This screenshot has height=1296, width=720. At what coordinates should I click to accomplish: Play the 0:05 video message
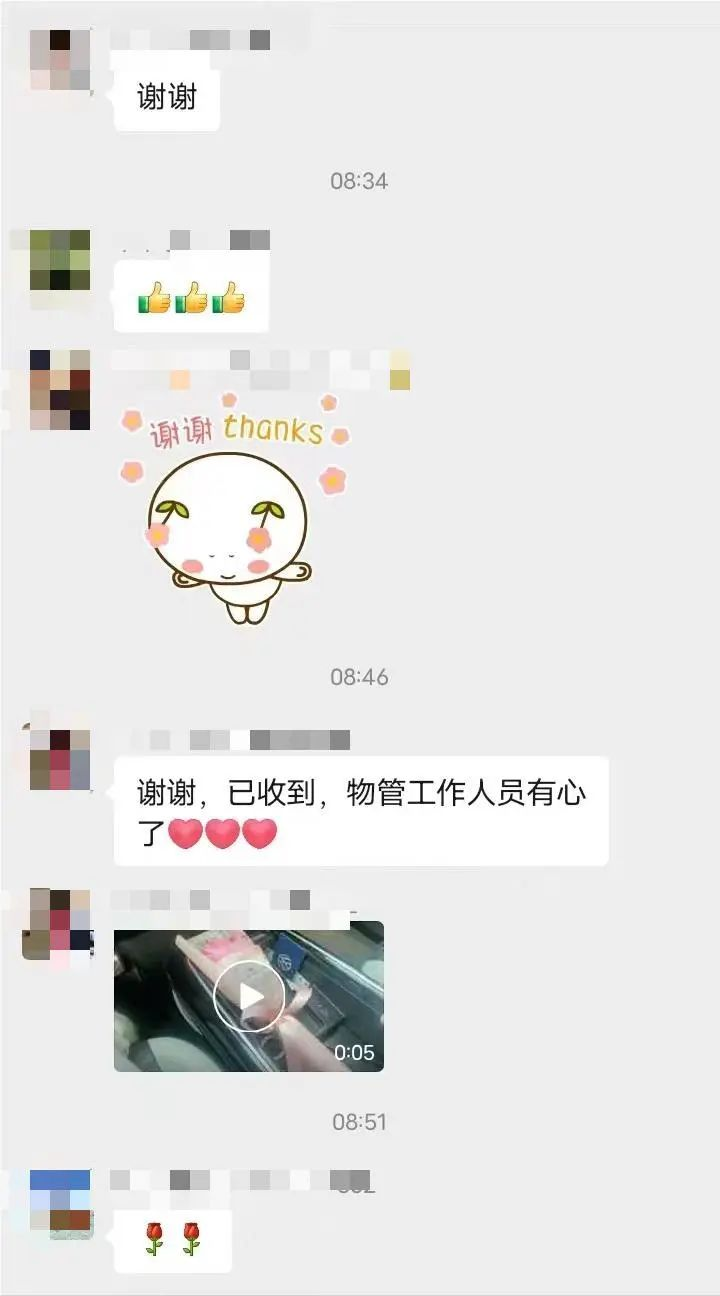pos(249,996)
